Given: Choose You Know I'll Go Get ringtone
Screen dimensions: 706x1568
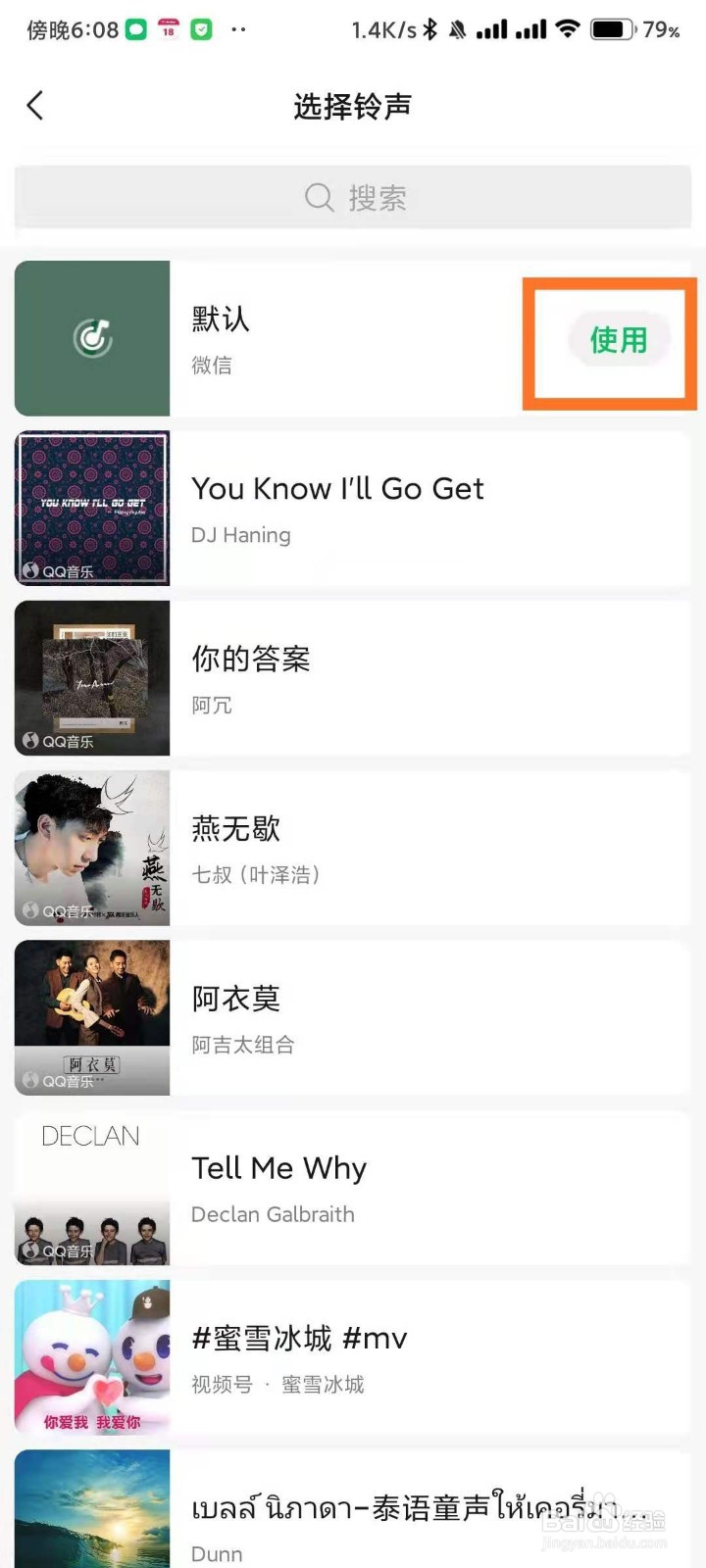Looking at the screenshot, I should [x=353, y=509].
